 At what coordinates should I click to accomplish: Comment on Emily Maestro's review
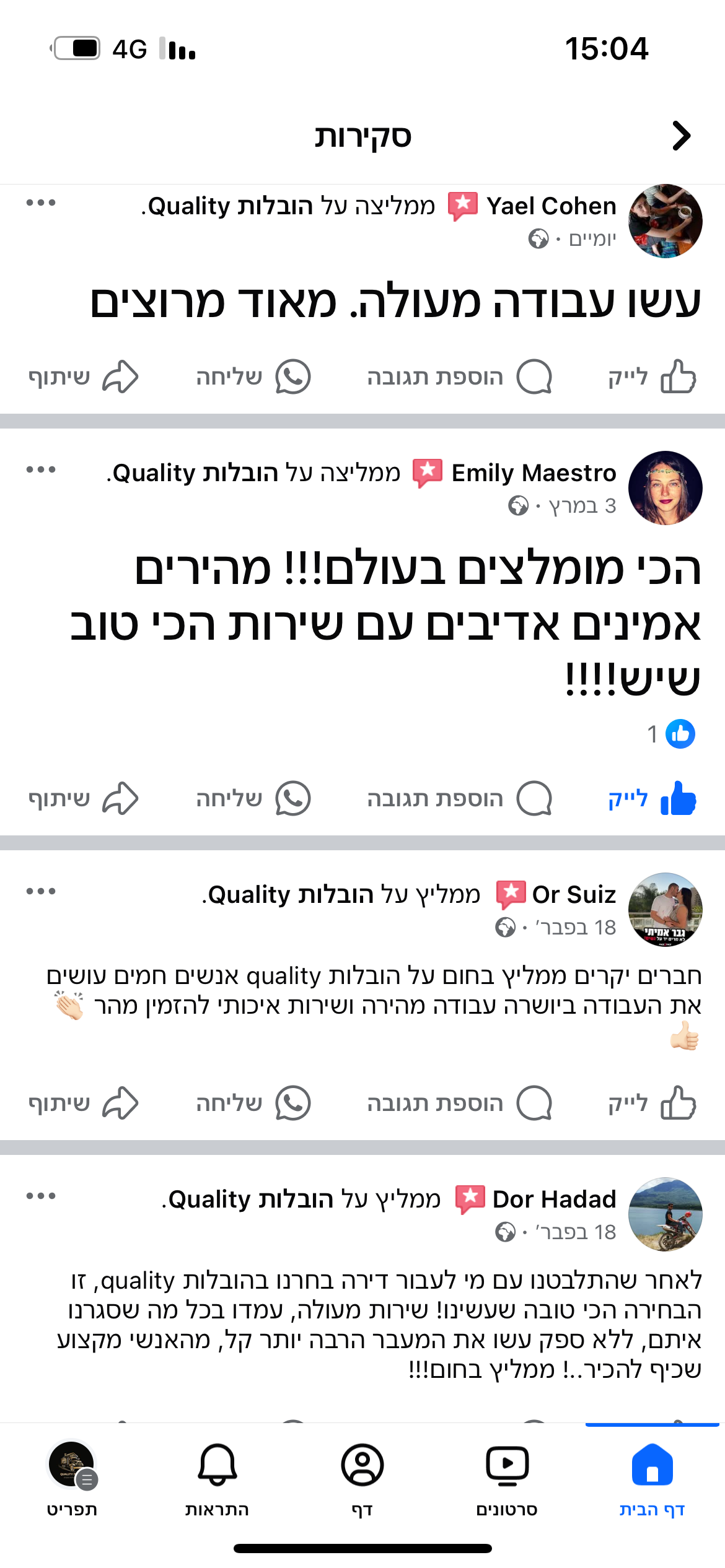click(x=459, y=798)
